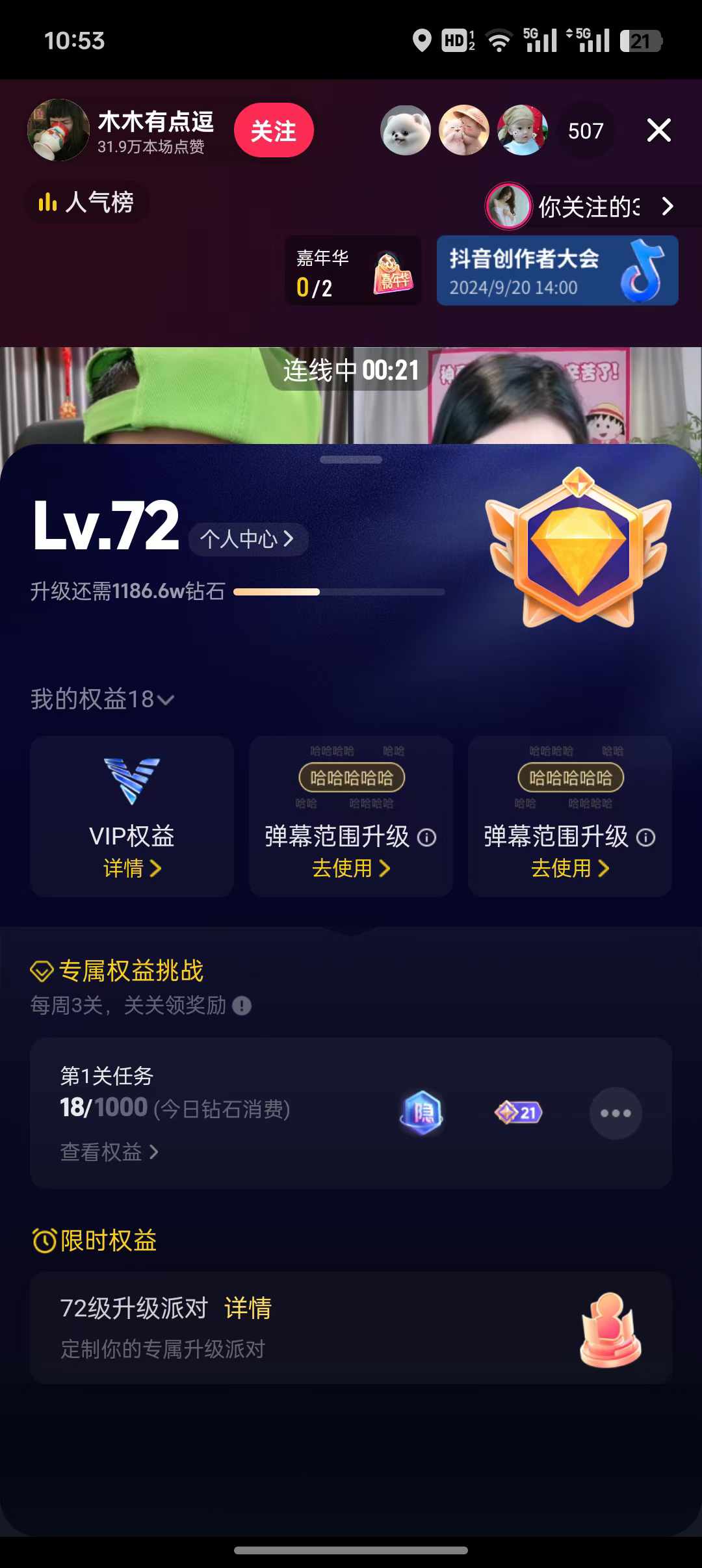702x1568 pixels.
Task: Tap 去使用 on the first 弹幕范围升级 card
Action: tap(351, 869)
